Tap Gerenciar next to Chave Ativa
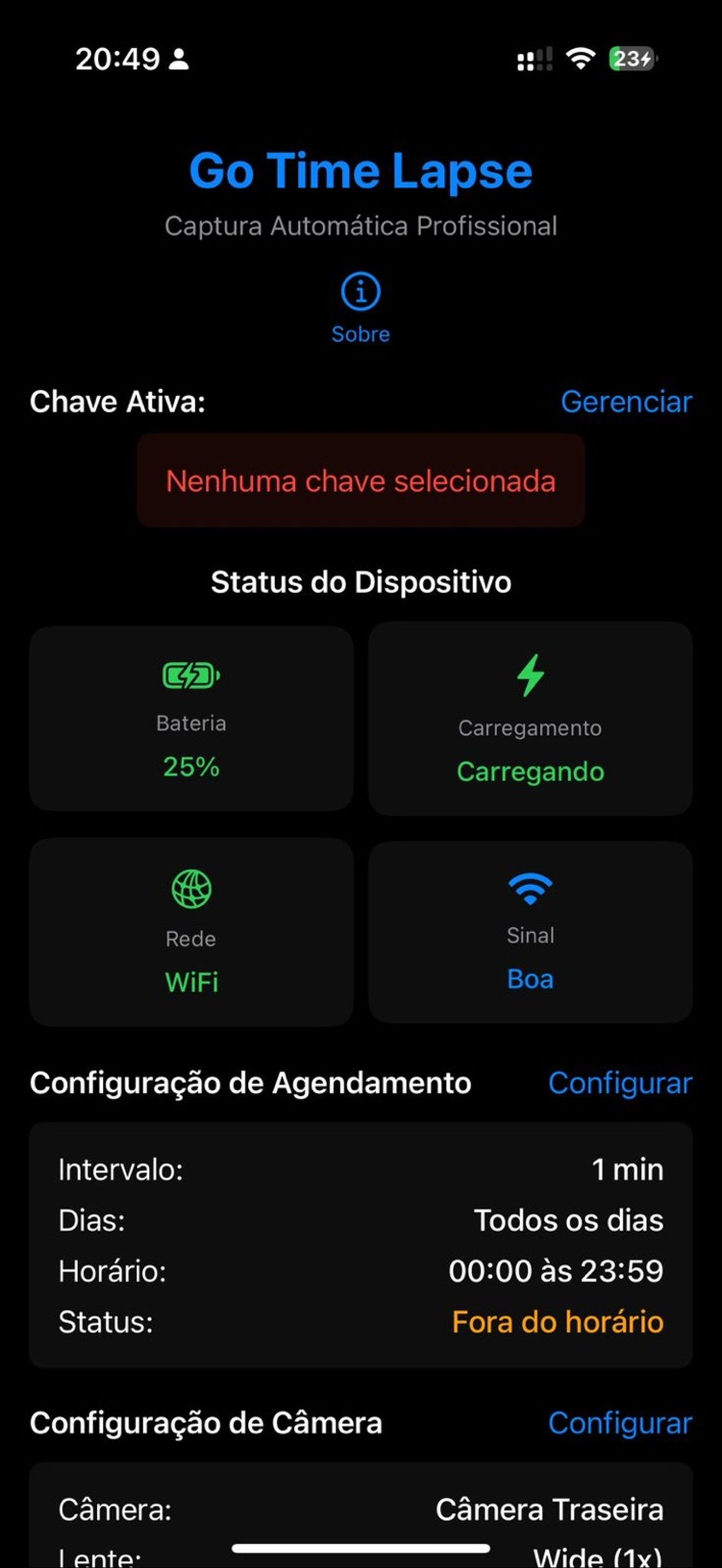Screen dimensions: 722x1568 626,402
